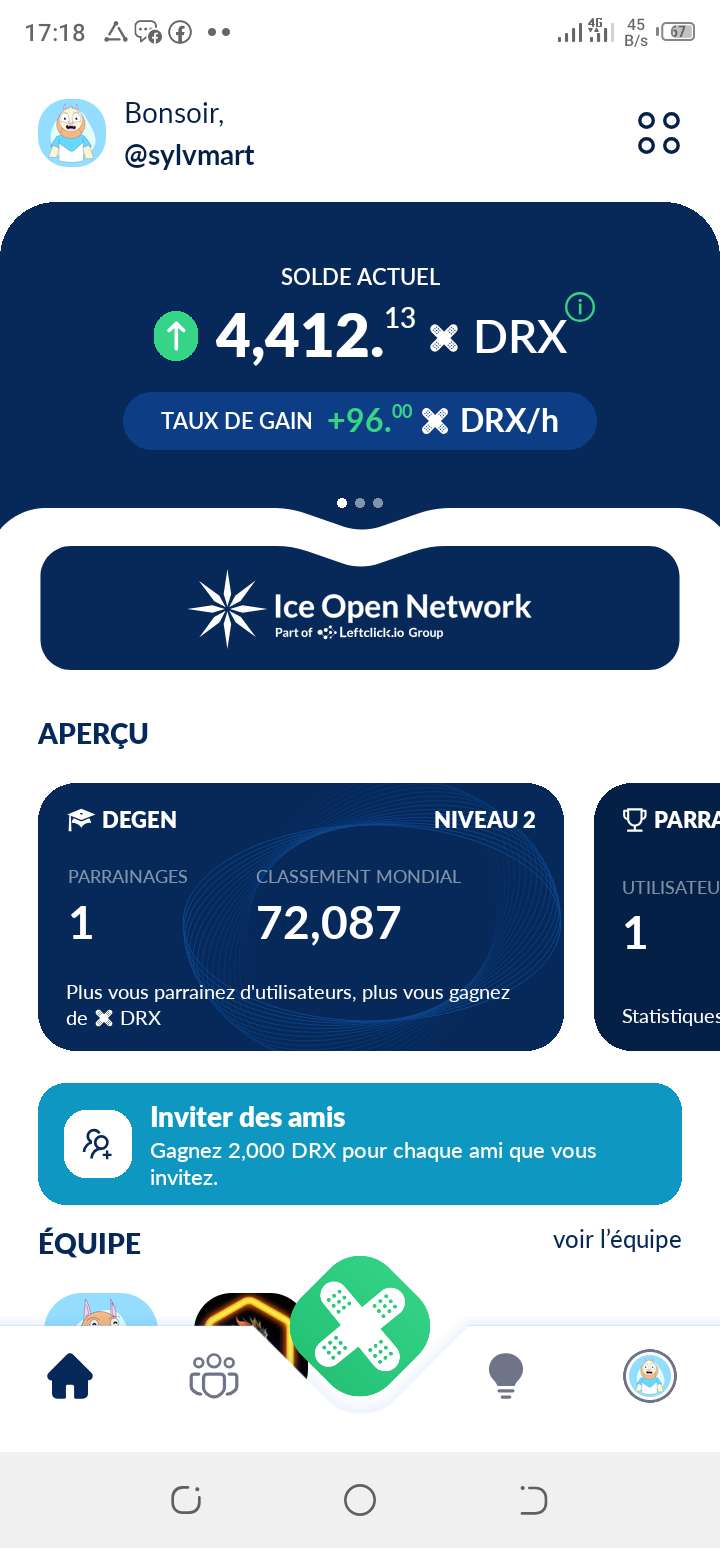Screen dimensions: 720x1548
Task: Open the Ice Open Network banner
Action: pyautogui.click(x=360, y=607)
